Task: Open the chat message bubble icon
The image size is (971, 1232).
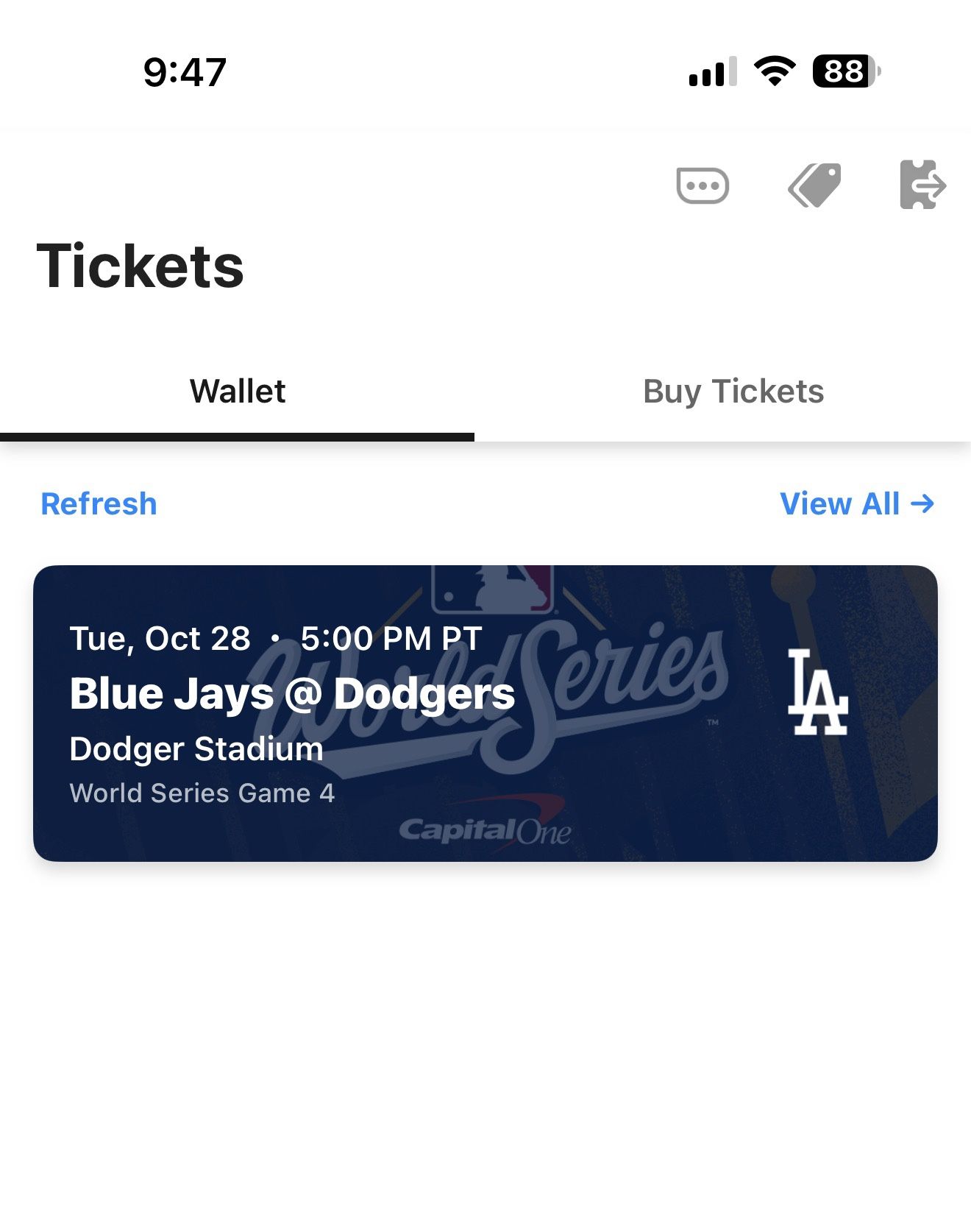Action: pyautogui.click(x=703, y=185)
